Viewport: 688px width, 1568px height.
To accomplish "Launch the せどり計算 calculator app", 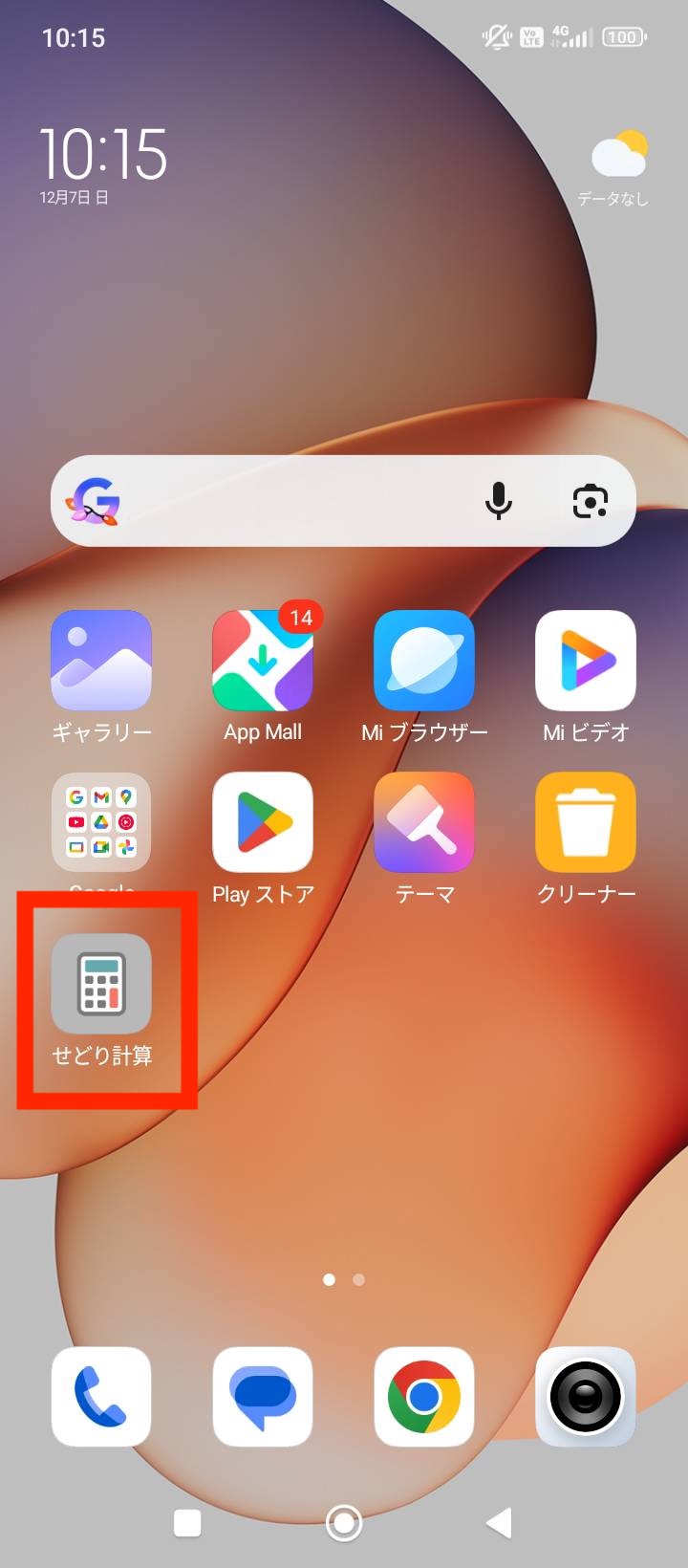I will click(101, 985).
